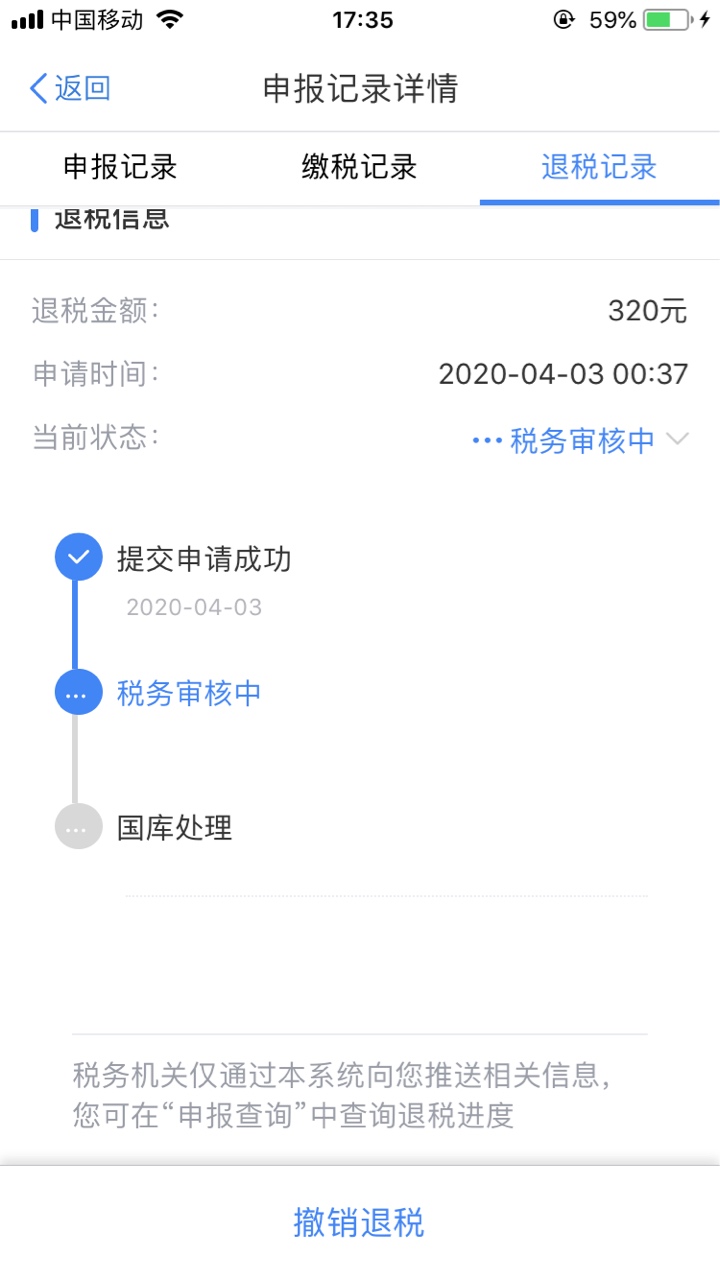720x1280 pixels.
Task: Open the 缴税记录 tab
Action: pos(359,167)
